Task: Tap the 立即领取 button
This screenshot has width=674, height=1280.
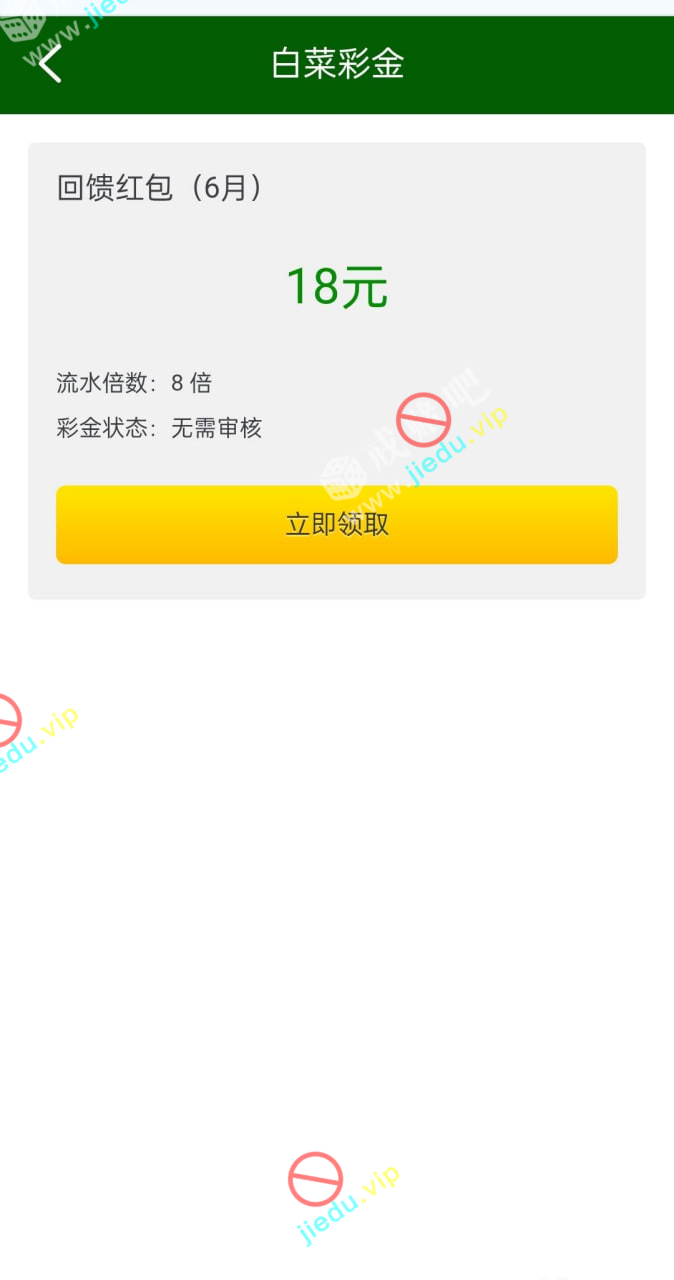Action: [x=337, y=525]
